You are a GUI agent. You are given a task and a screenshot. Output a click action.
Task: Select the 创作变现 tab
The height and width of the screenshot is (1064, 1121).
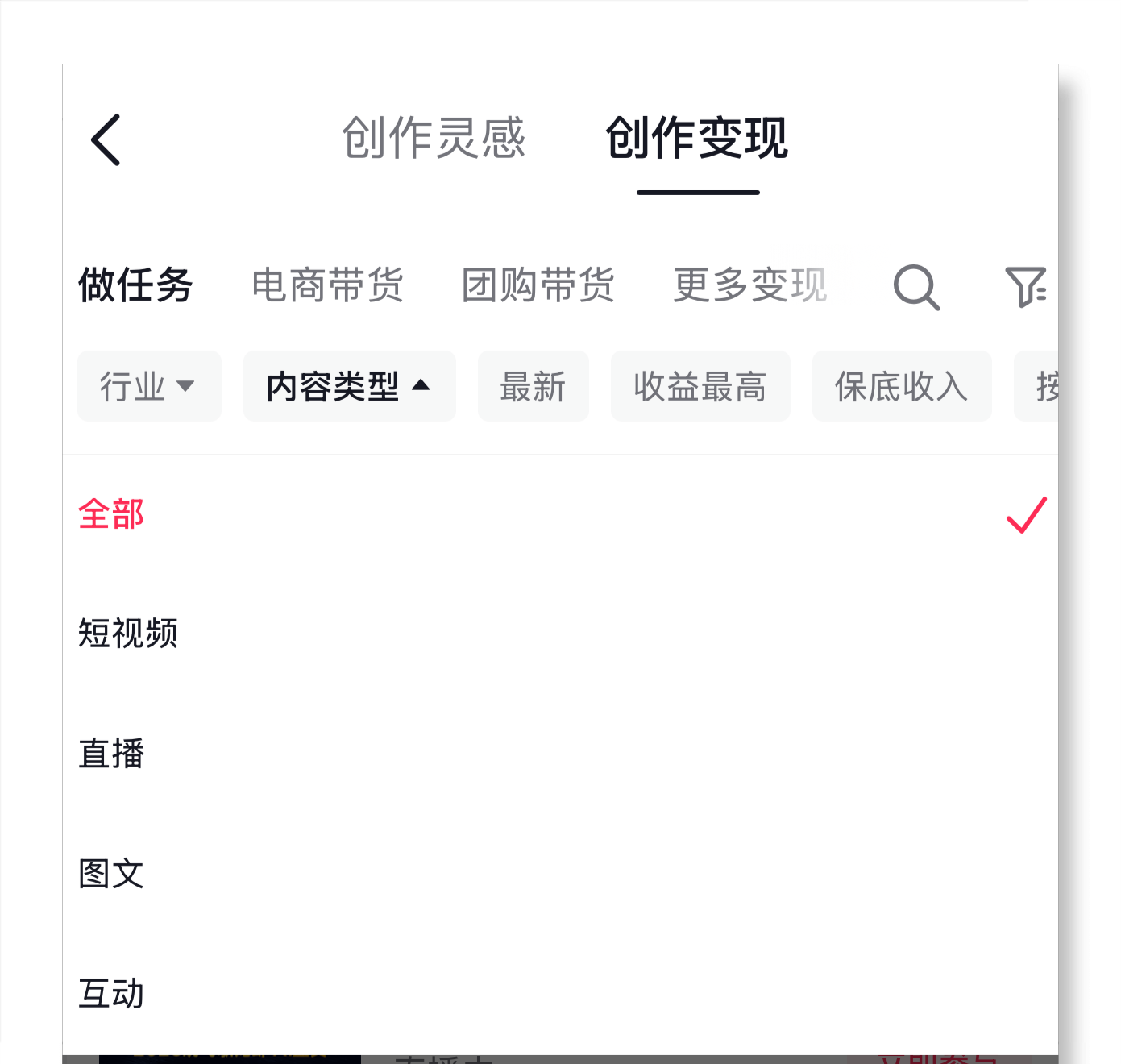pos(697,138)
